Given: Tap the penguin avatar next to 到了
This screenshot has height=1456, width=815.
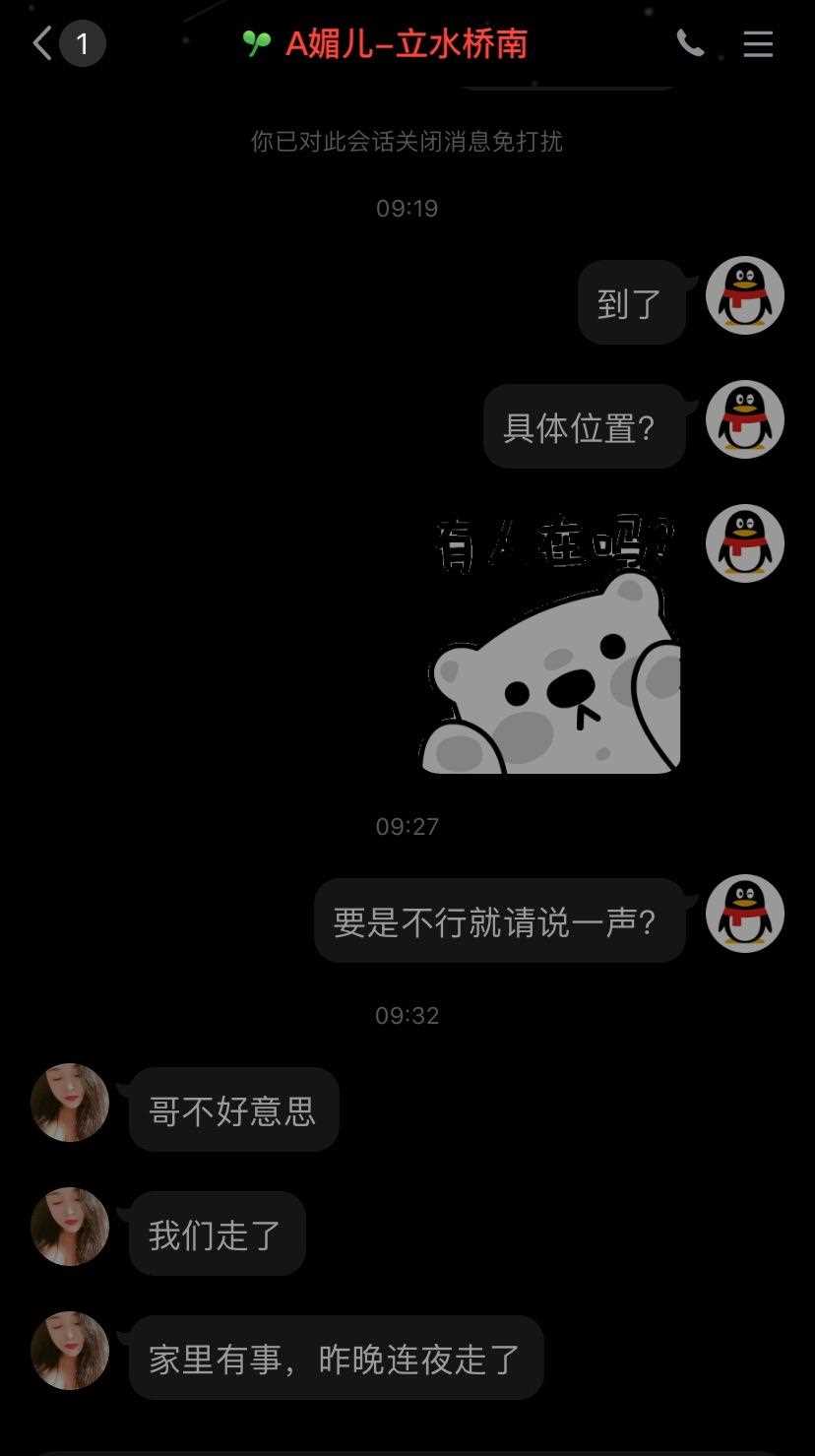Looking at the screenshot, I should (x=745, y=296).
